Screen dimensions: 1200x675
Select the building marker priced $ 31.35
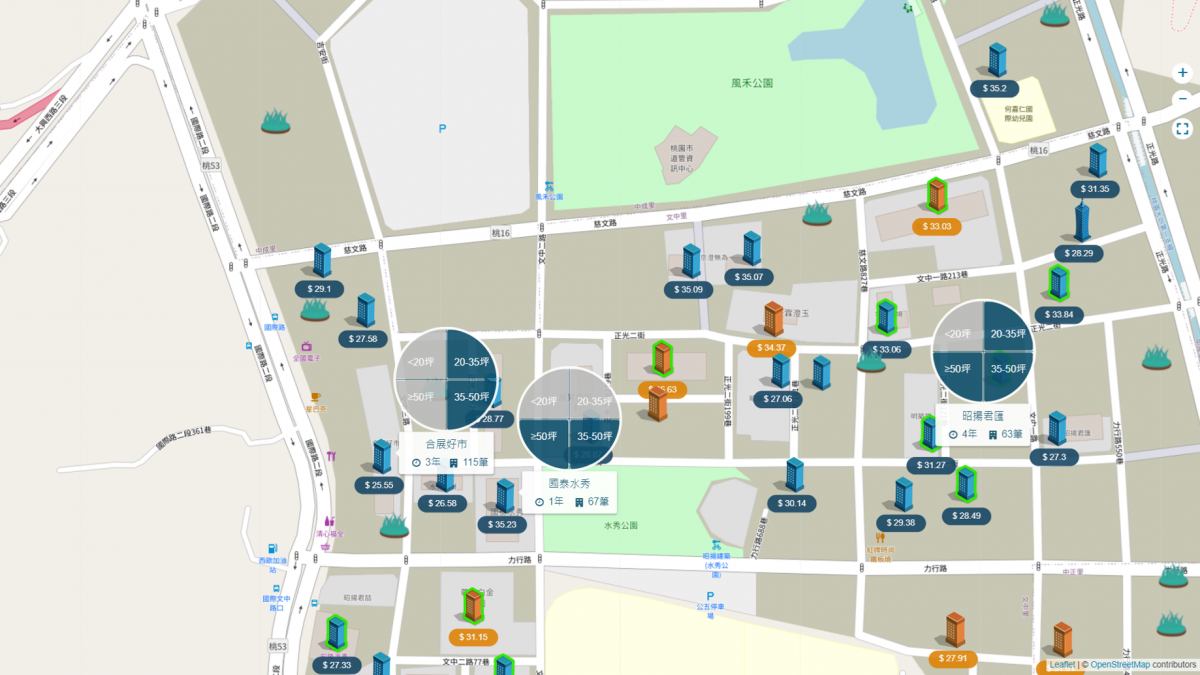tap(1097, 163)
